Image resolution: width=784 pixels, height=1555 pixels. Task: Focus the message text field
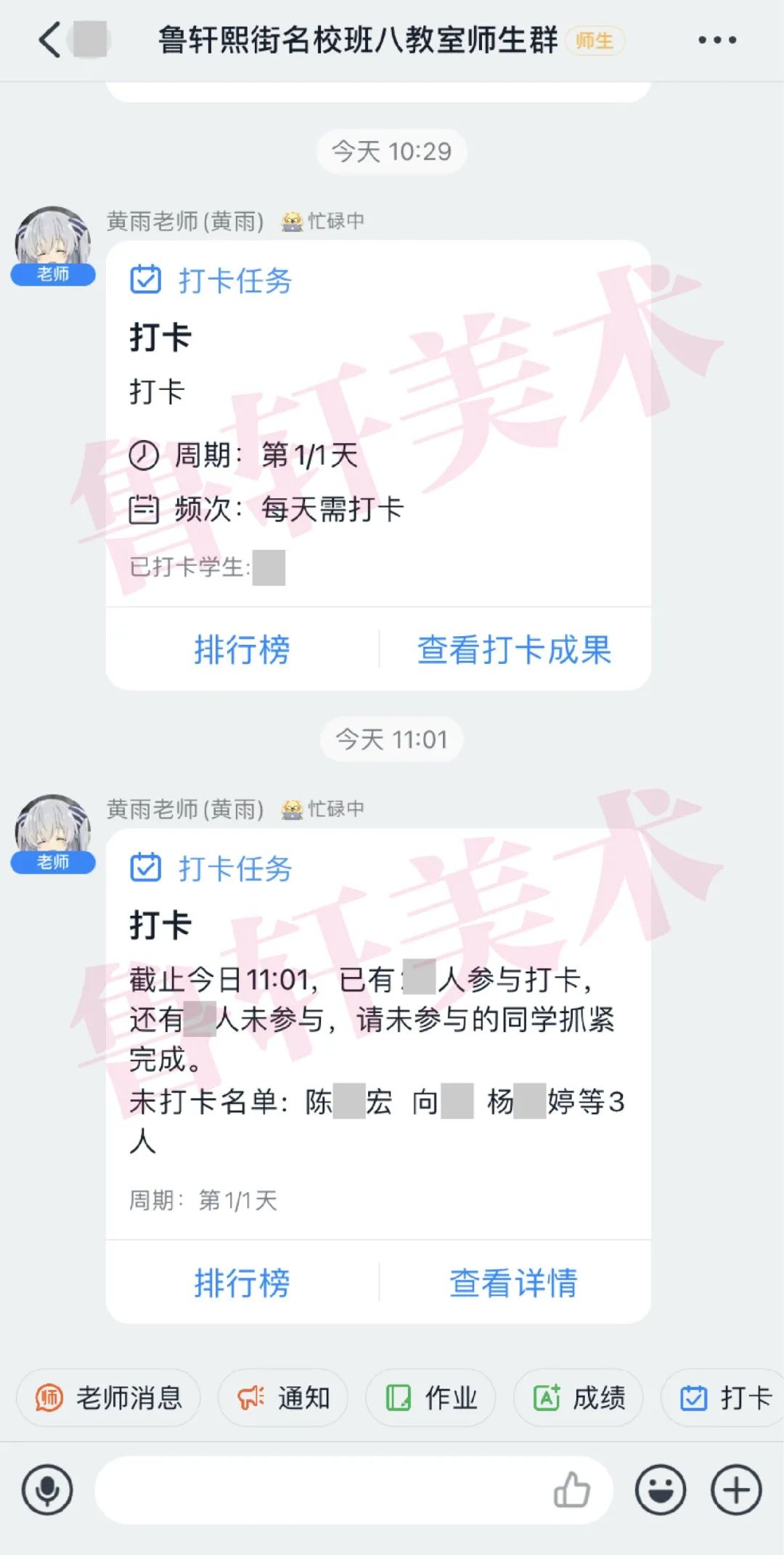point(319,1490)
